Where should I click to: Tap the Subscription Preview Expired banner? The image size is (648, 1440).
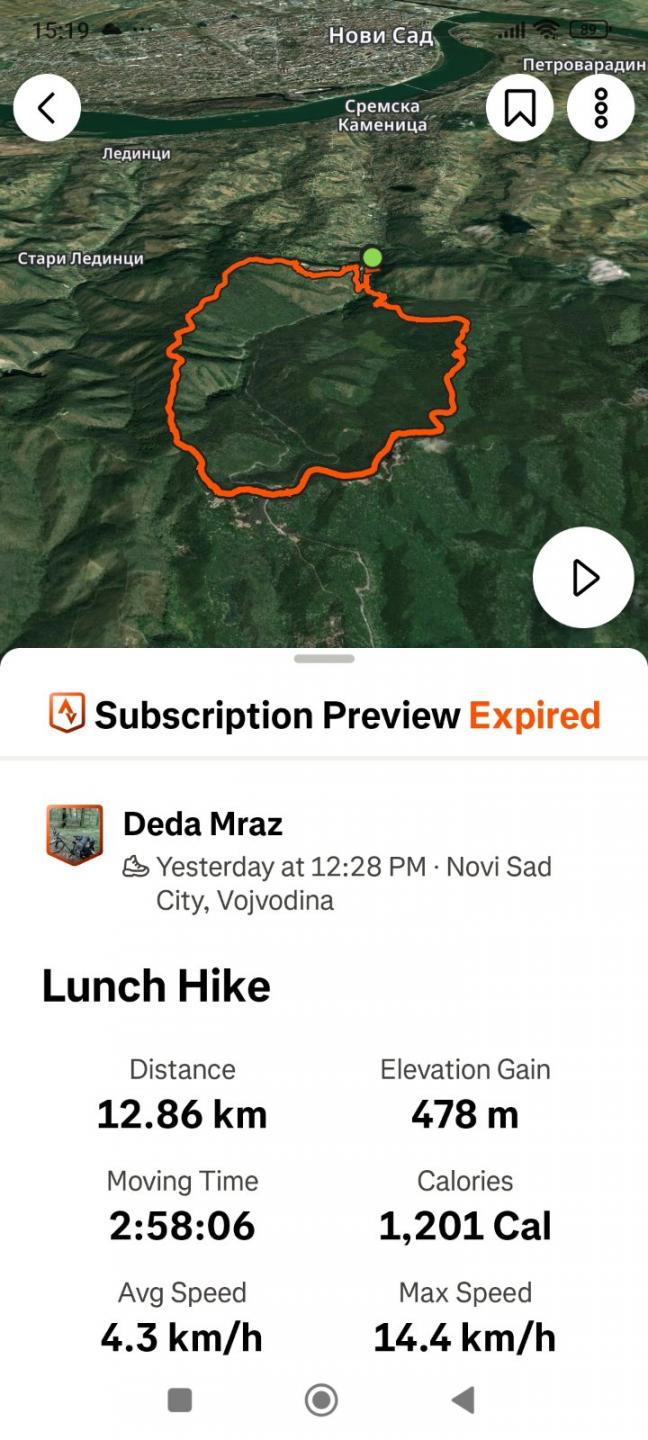pyautogui.click(x=324, y=715)
